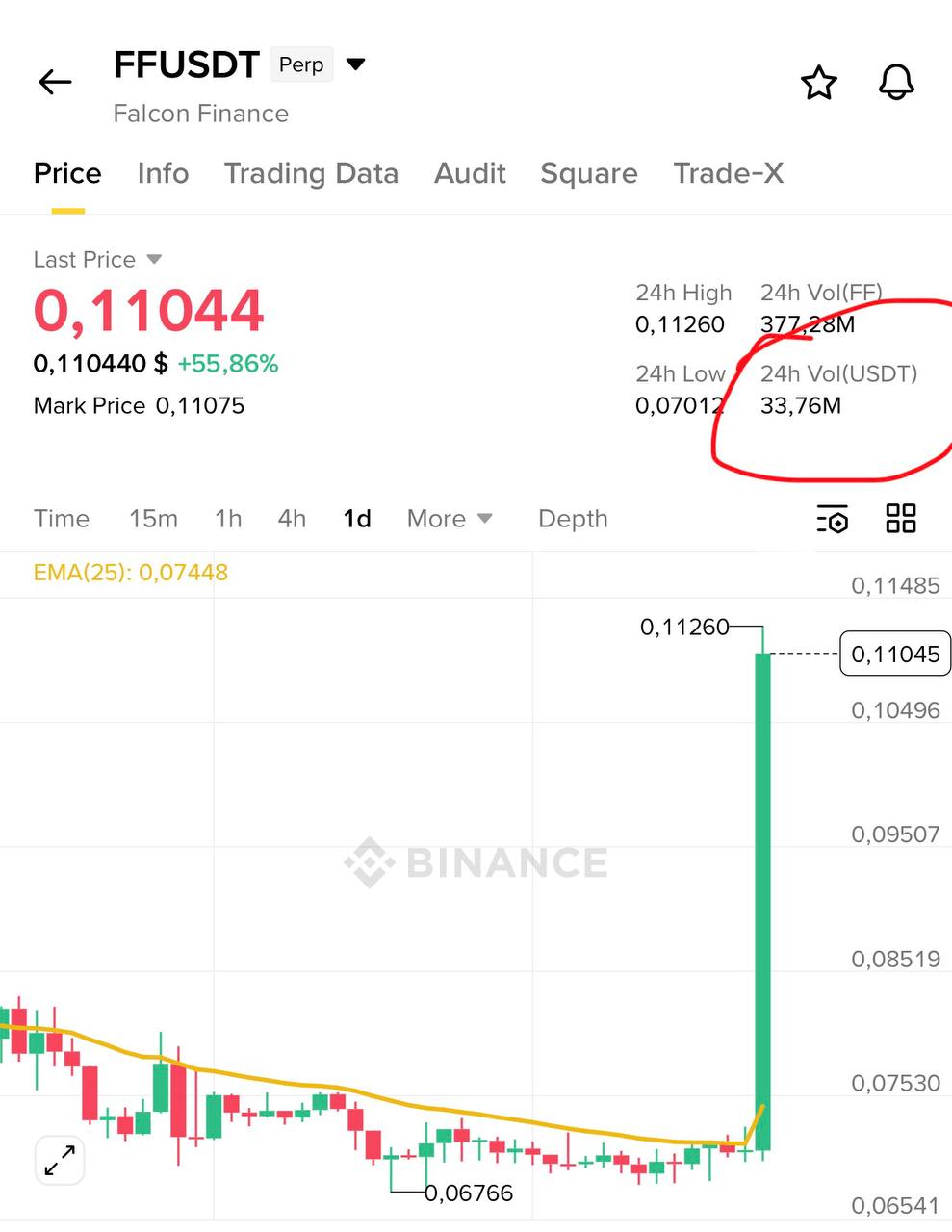The image size is (952, 1232).
Task: Expand the More intervals dropdown
Action: click(x=450, y=519)
